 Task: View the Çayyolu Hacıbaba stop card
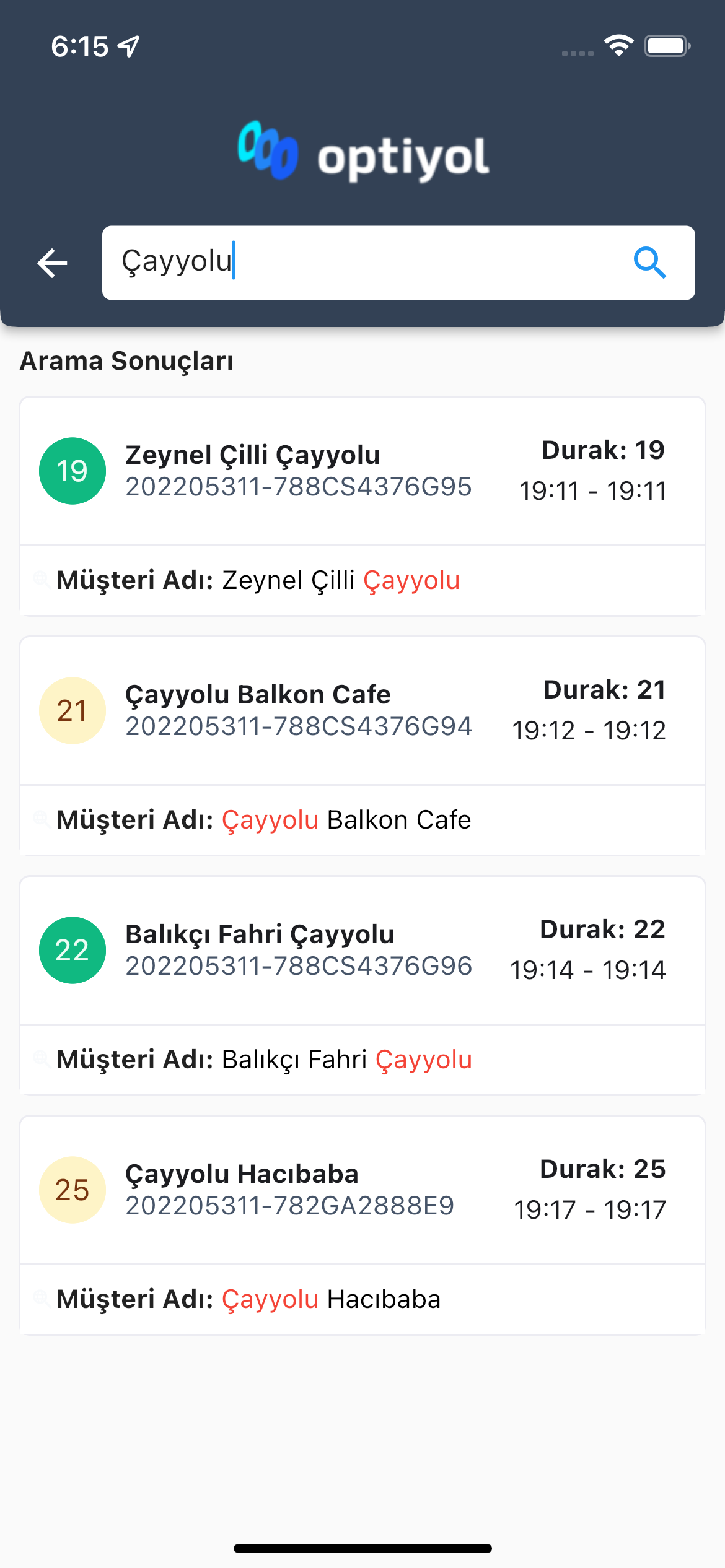point(362,1226)
